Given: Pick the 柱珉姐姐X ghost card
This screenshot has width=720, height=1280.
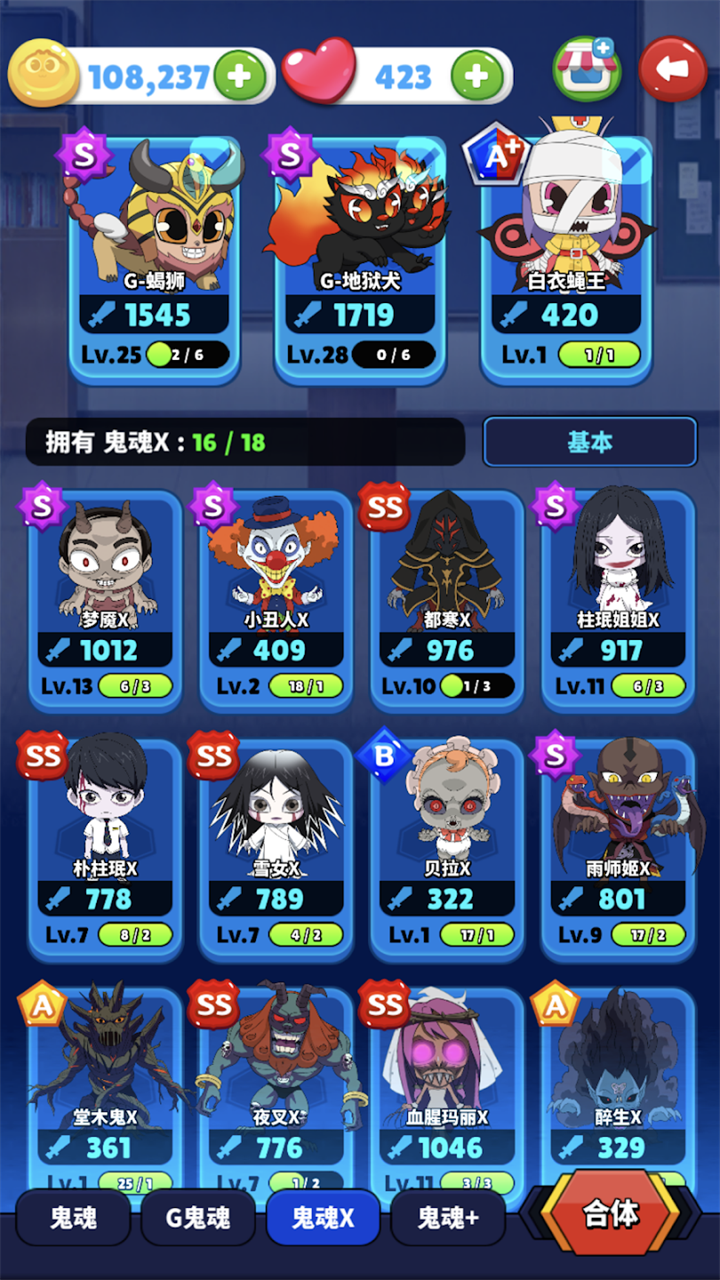Looking at the screenshot, I should pos(618,595).
